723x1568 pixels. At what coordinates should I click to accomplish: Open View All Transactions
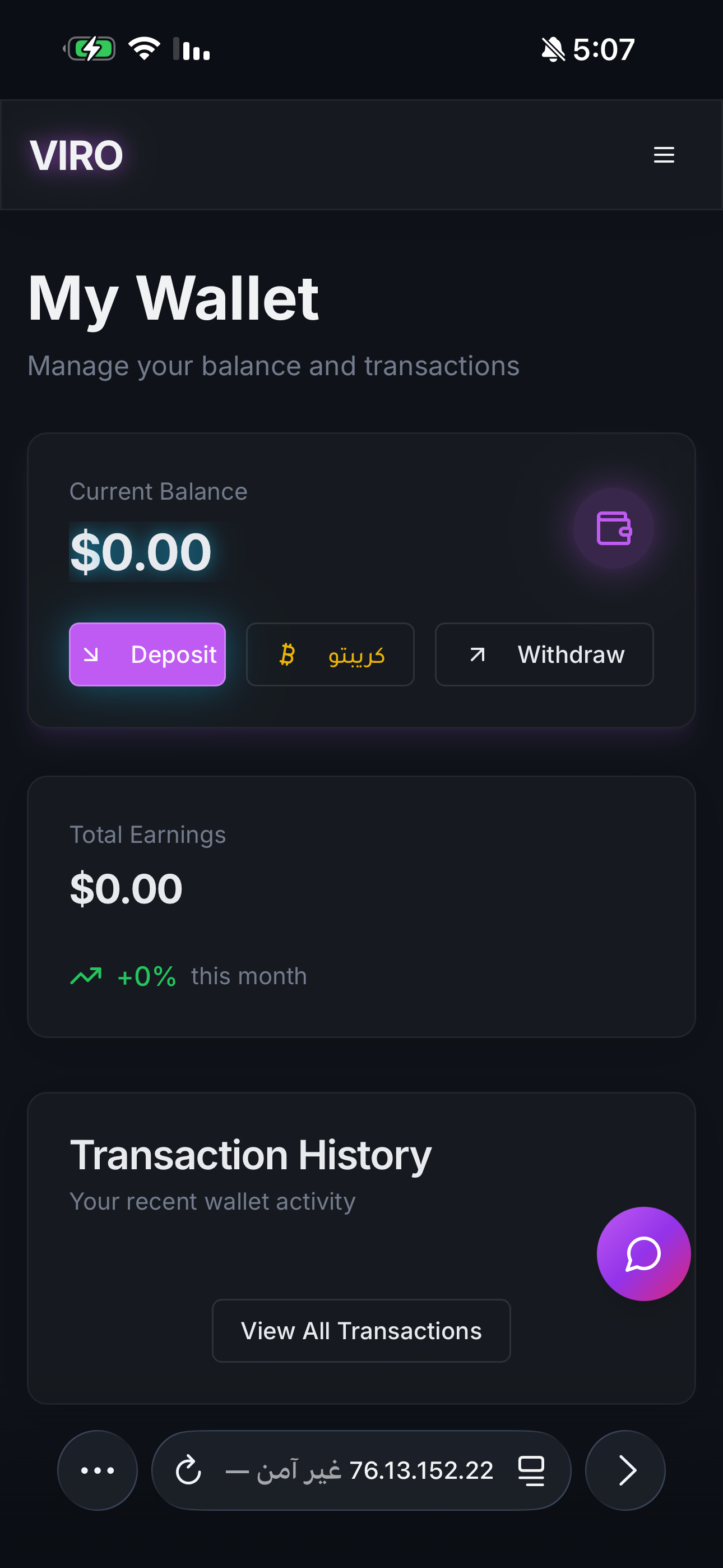point(361,1331)
